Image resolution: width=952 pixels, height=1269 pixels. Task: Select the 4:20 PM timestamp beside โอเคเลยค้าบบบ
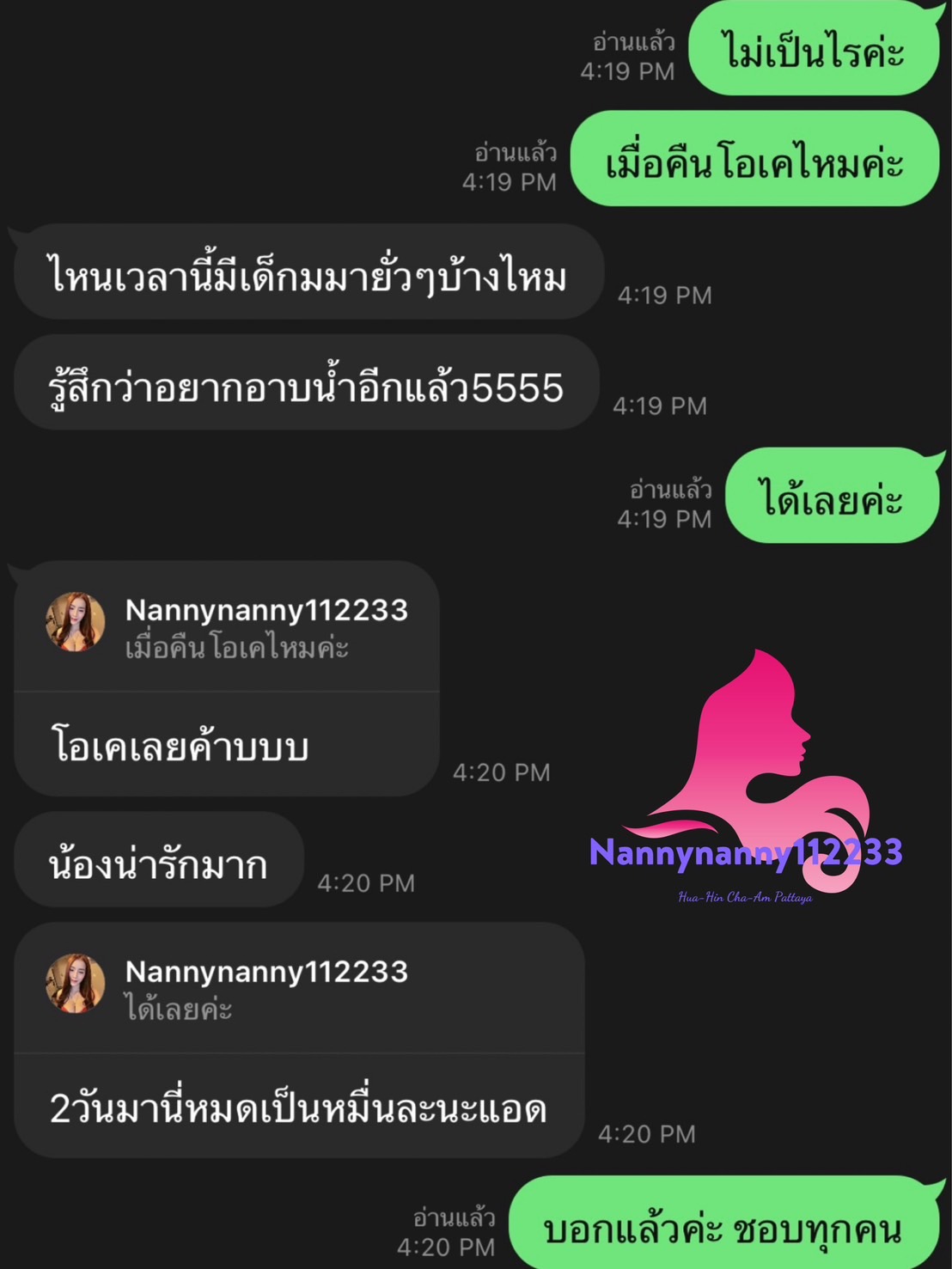(501, 772)
